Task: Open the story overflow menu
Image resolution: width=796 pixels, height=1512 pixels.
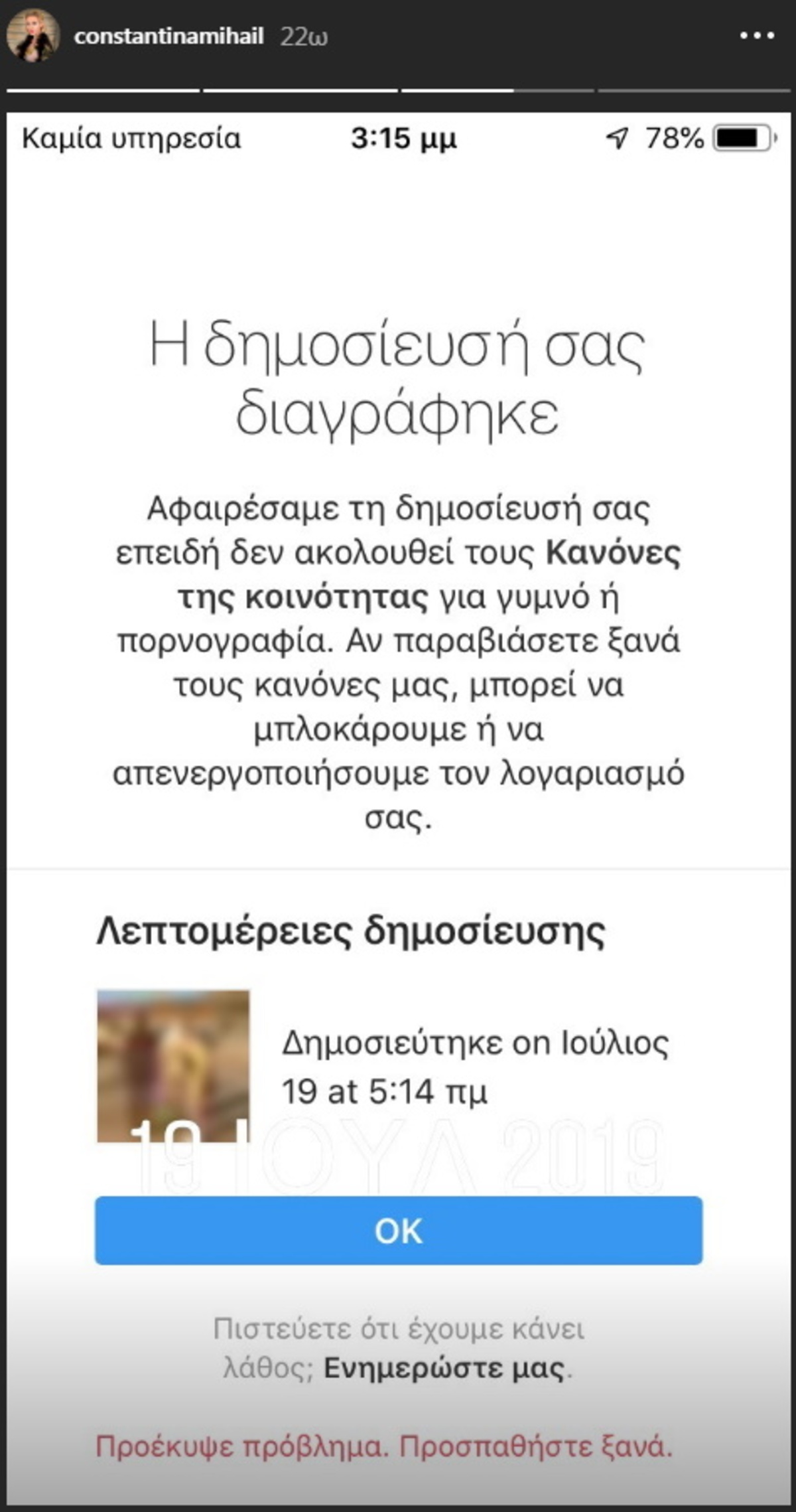Action: coord(757,36)
